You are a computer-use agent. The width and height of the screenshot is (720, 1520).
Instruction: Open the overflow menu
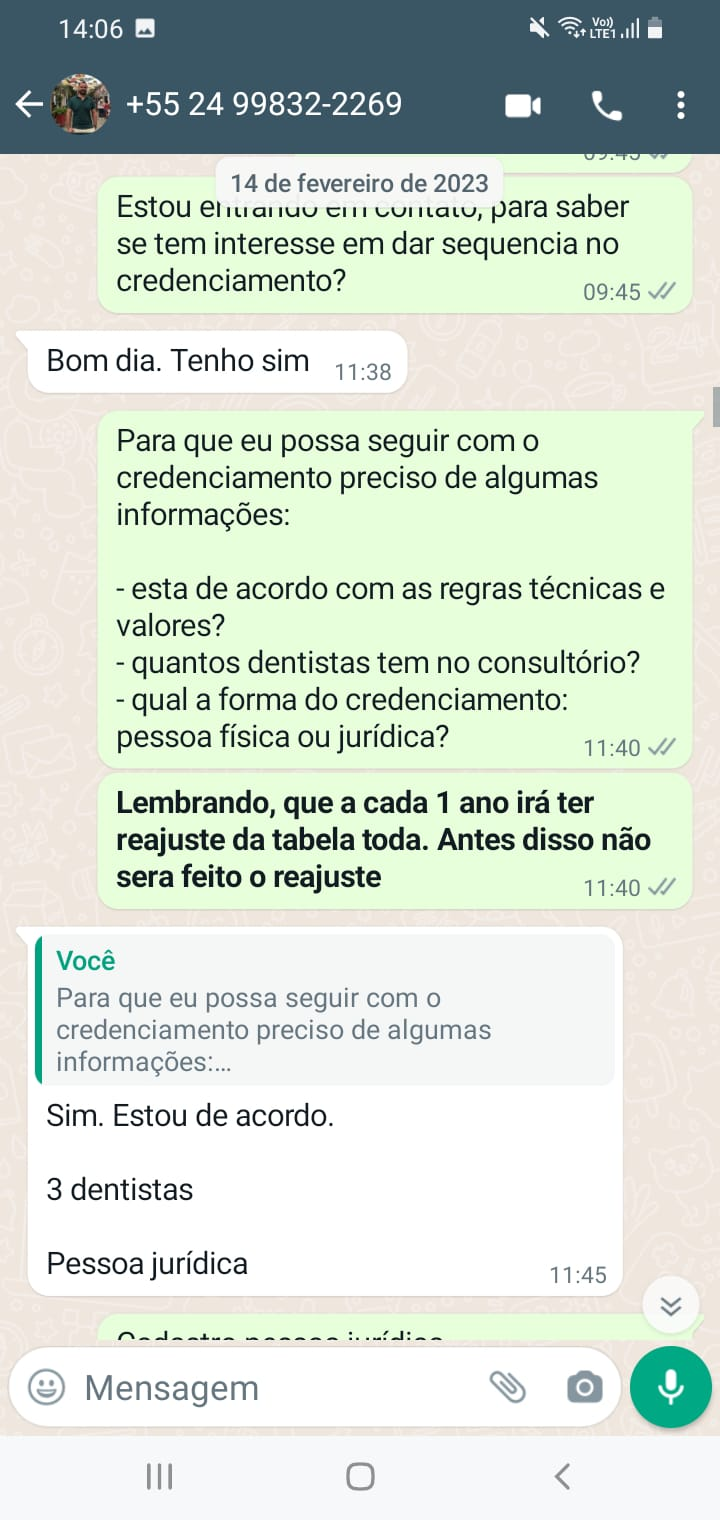(x=680, y=105)
